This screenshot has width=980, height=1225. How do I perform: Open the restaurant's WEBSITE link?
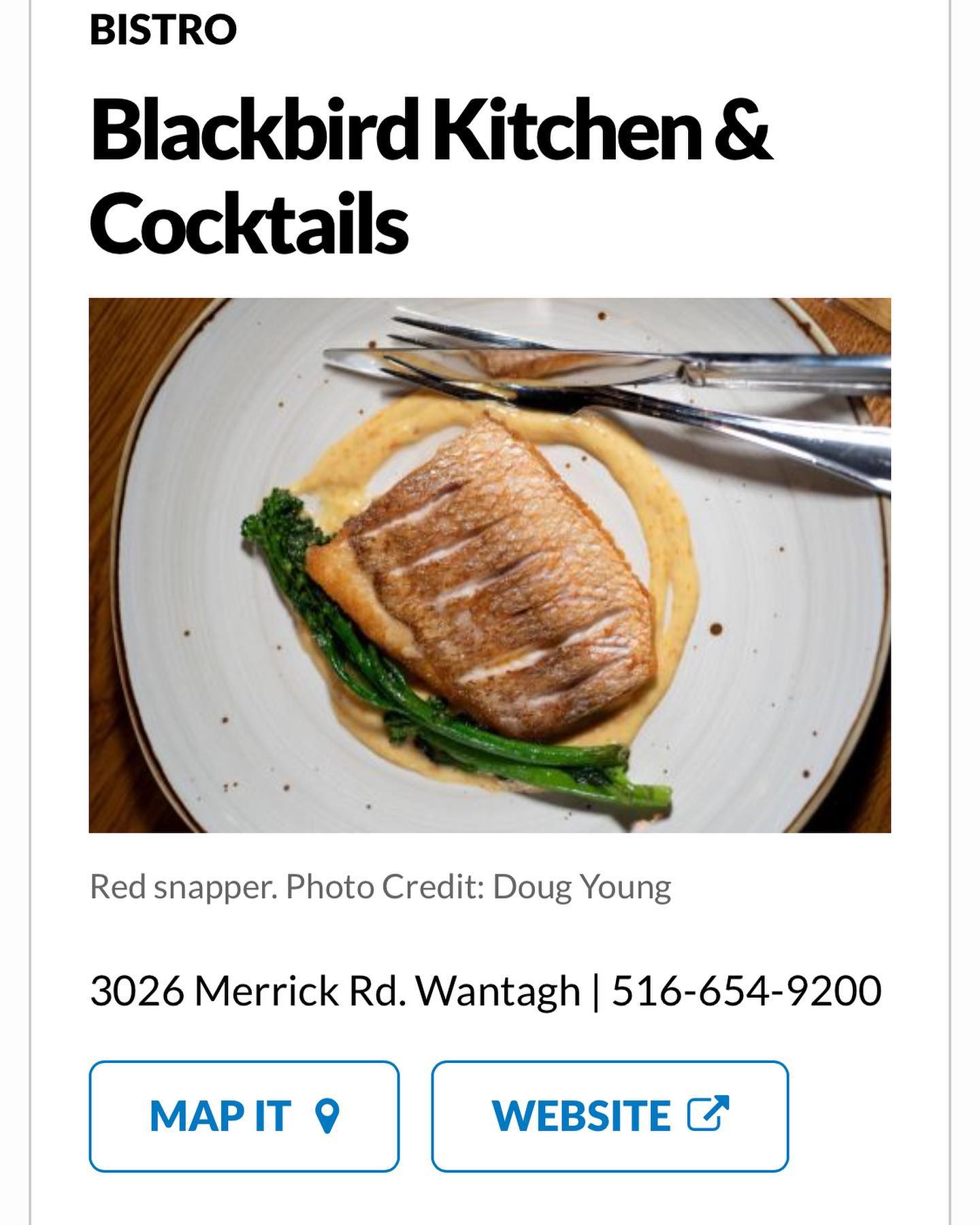point(610,1116)
